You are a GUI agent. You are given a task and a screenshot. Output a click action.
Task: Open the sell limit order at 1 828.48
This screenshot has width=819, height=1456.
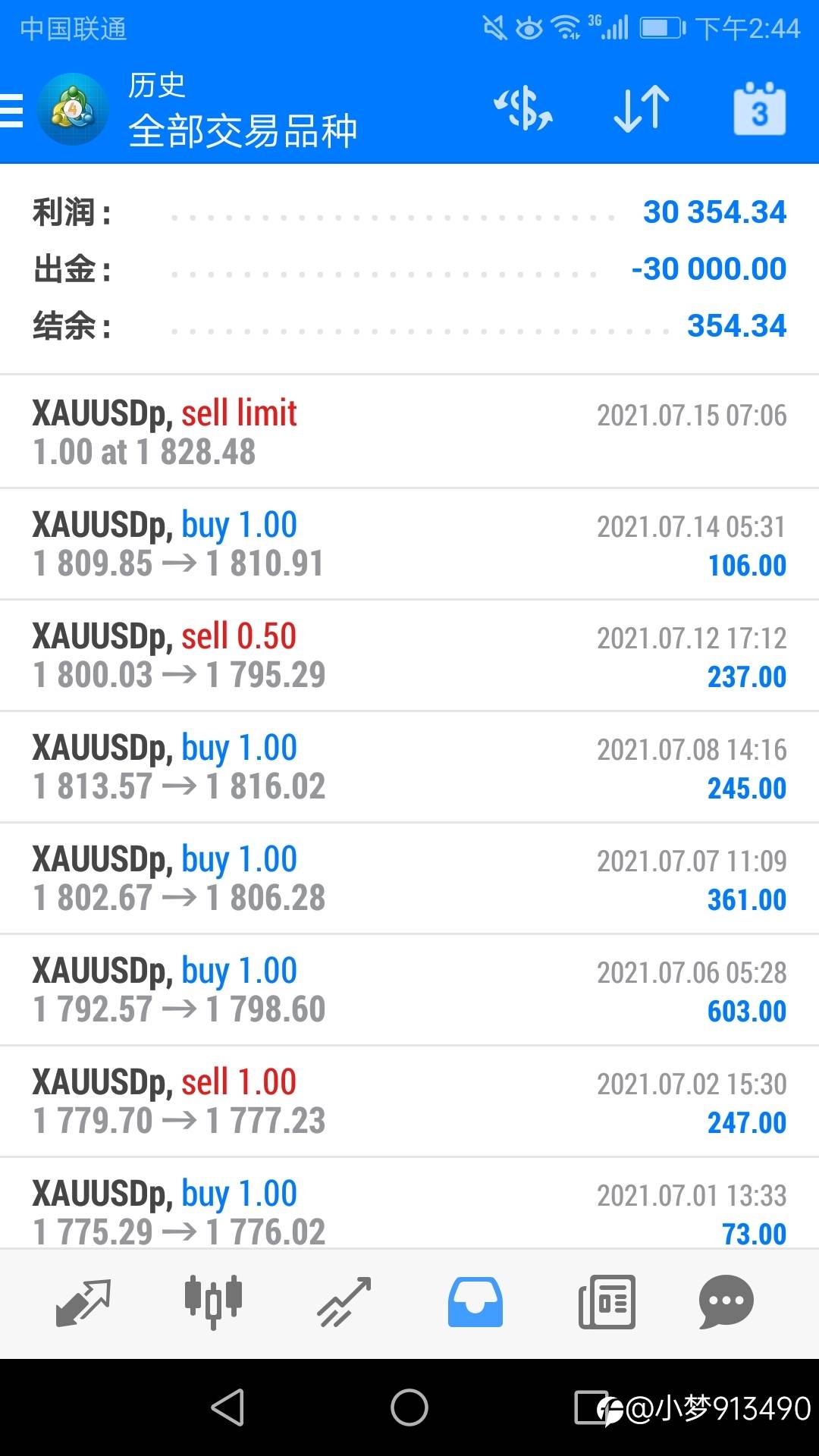(409, 431)
